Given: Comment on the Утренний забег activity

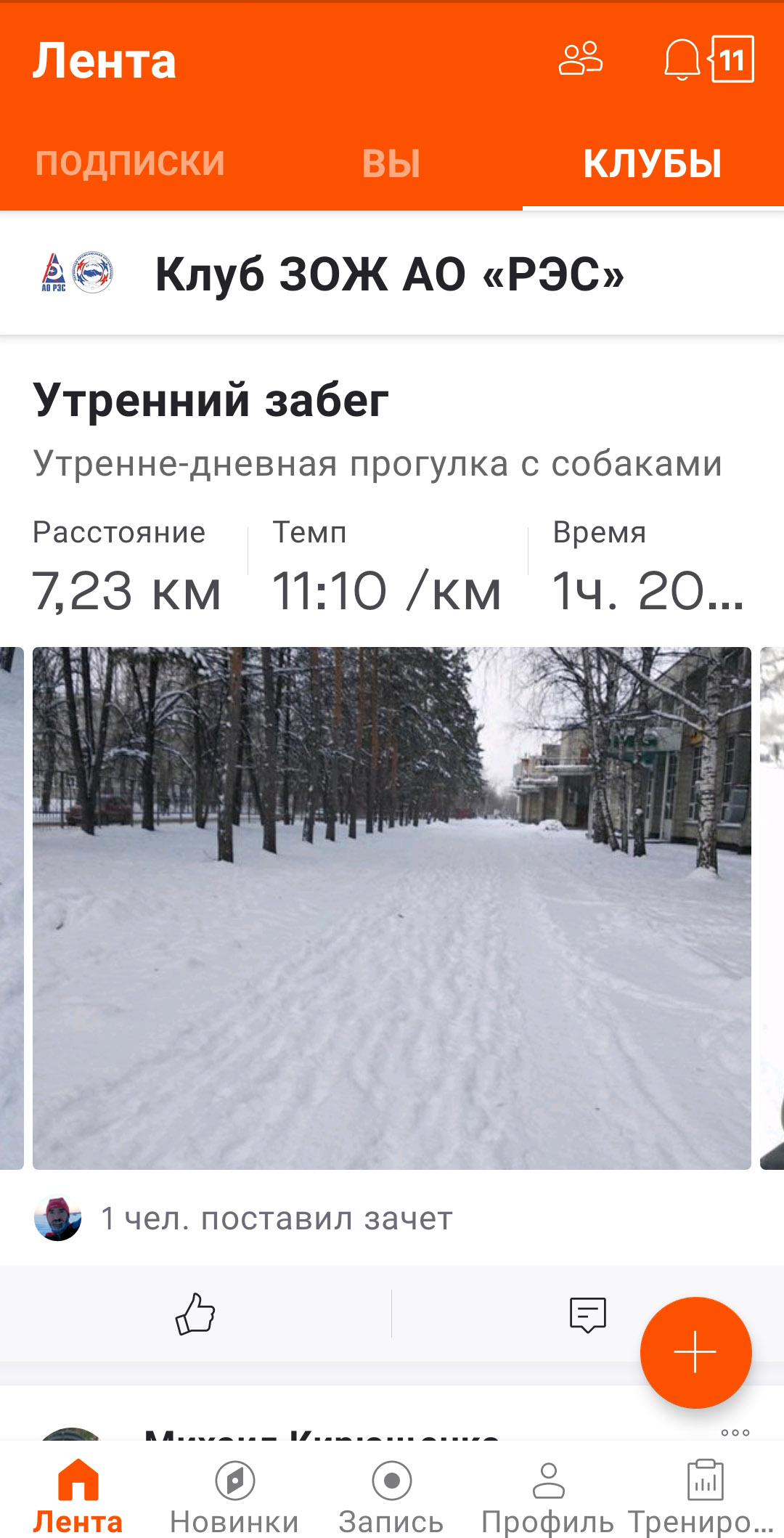Looking at the screenshot, I should click(x=587, y=1314).
